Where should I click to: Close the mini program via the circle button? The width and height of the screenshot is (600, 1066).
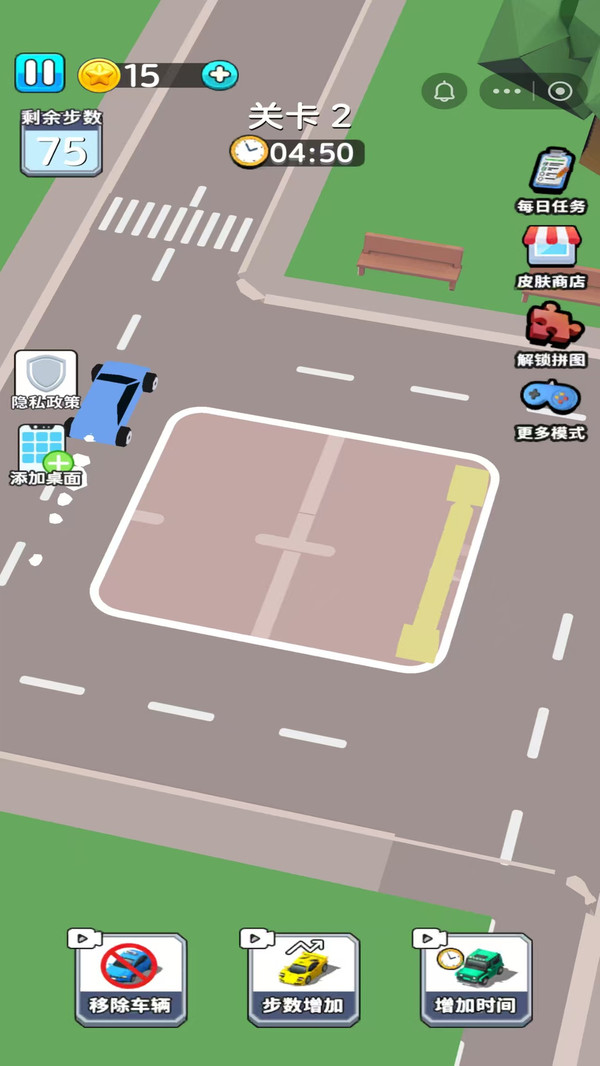point(560,92)
